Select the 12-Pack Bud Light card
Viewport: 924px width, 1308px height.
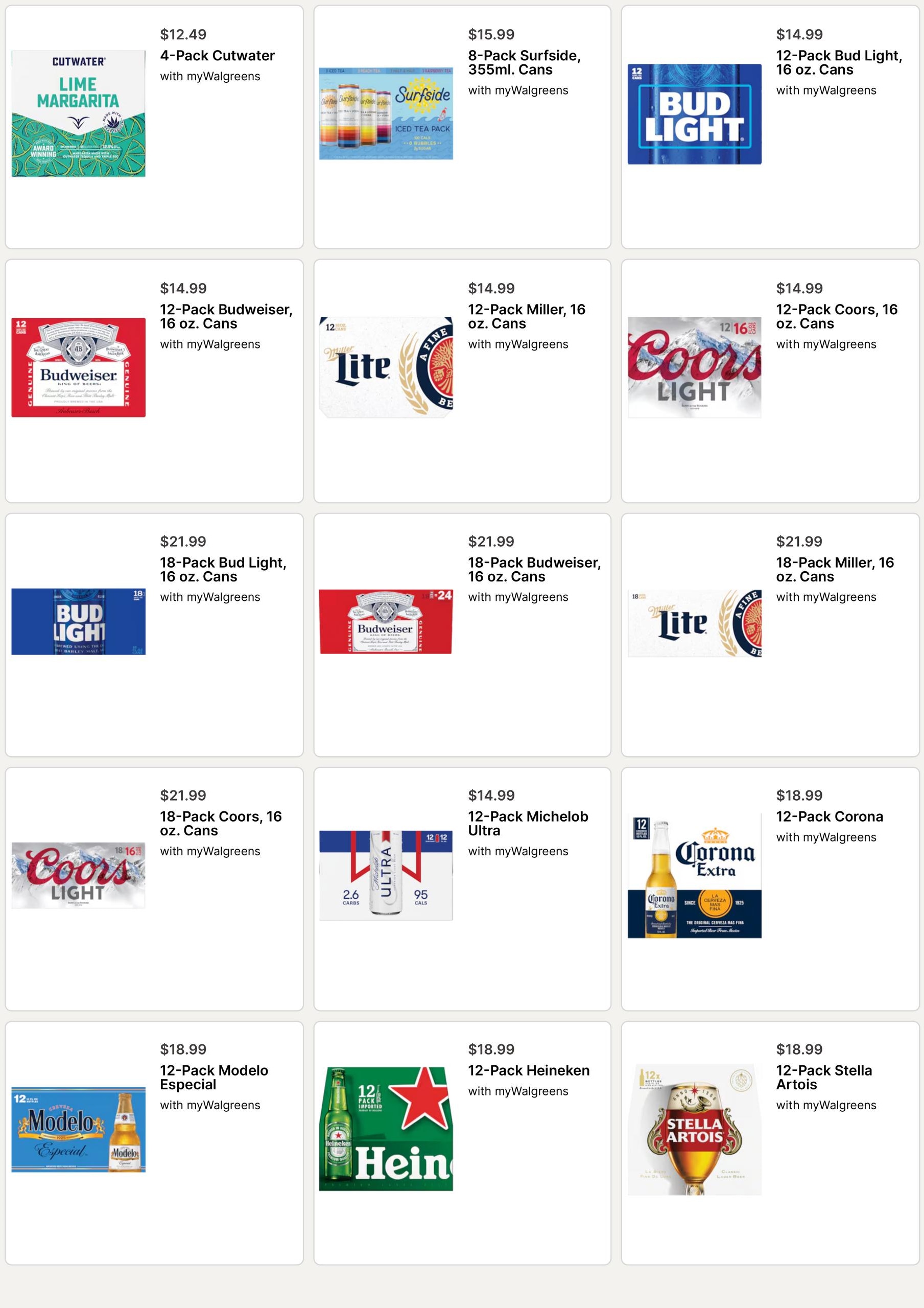coord(770,127)
